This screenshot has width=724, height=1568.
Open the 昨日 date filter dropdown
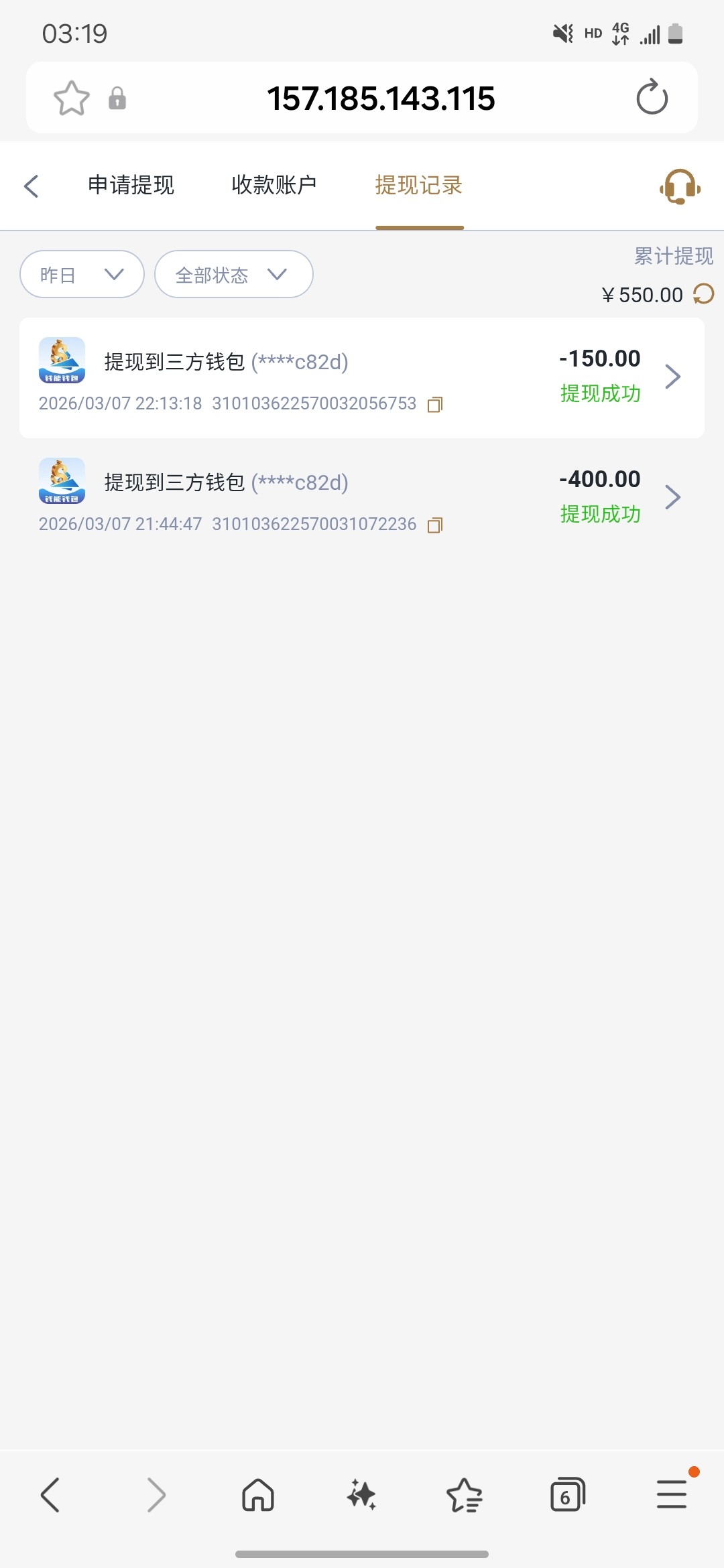click(80, 273)
